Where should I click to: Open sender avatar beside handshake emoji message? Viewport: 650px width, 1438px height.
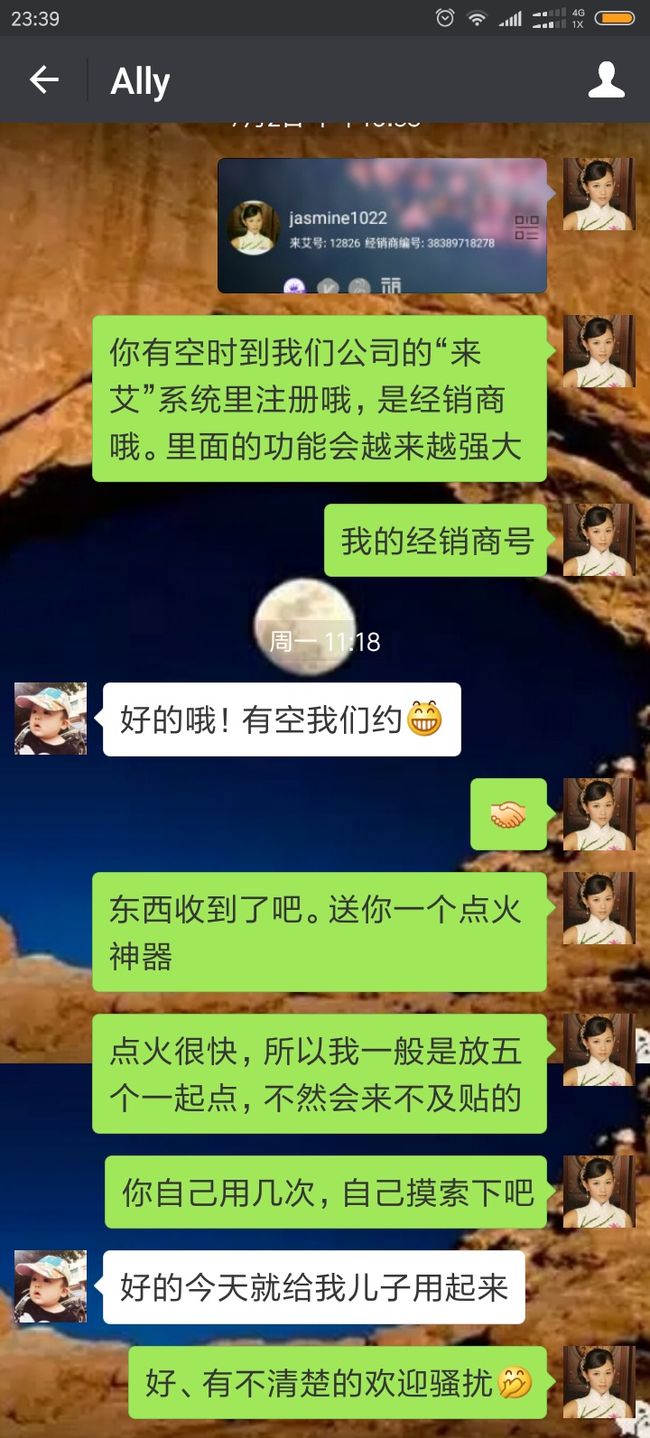[x=598, y=814]
